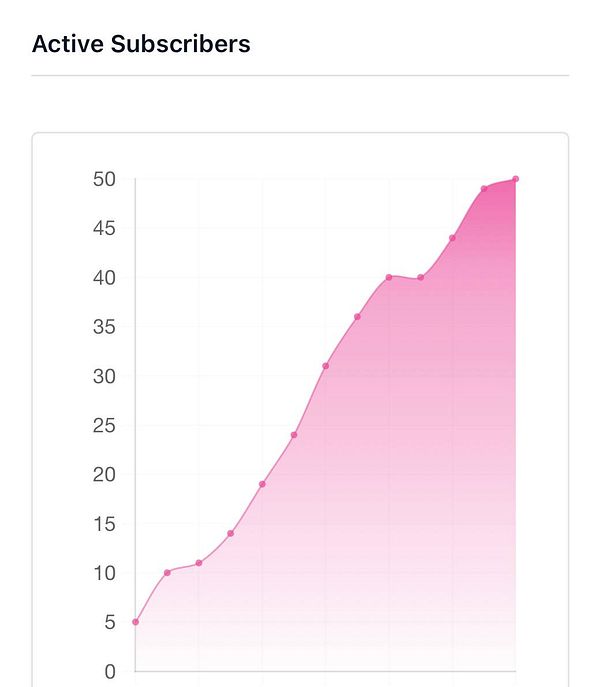Image resolution: width=600 pixels, height=687 pixels.
Task: Tap the data point at 19 subscribers
Action: point(262,484)
